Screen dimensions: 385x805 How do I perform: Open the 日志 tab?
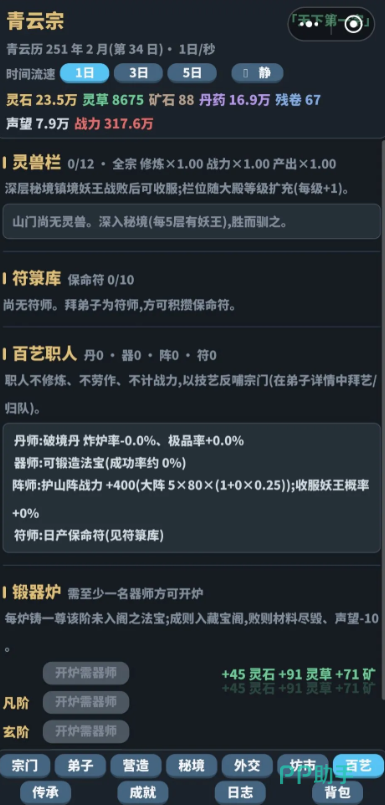pyautogui.click(x=240, y=793)
